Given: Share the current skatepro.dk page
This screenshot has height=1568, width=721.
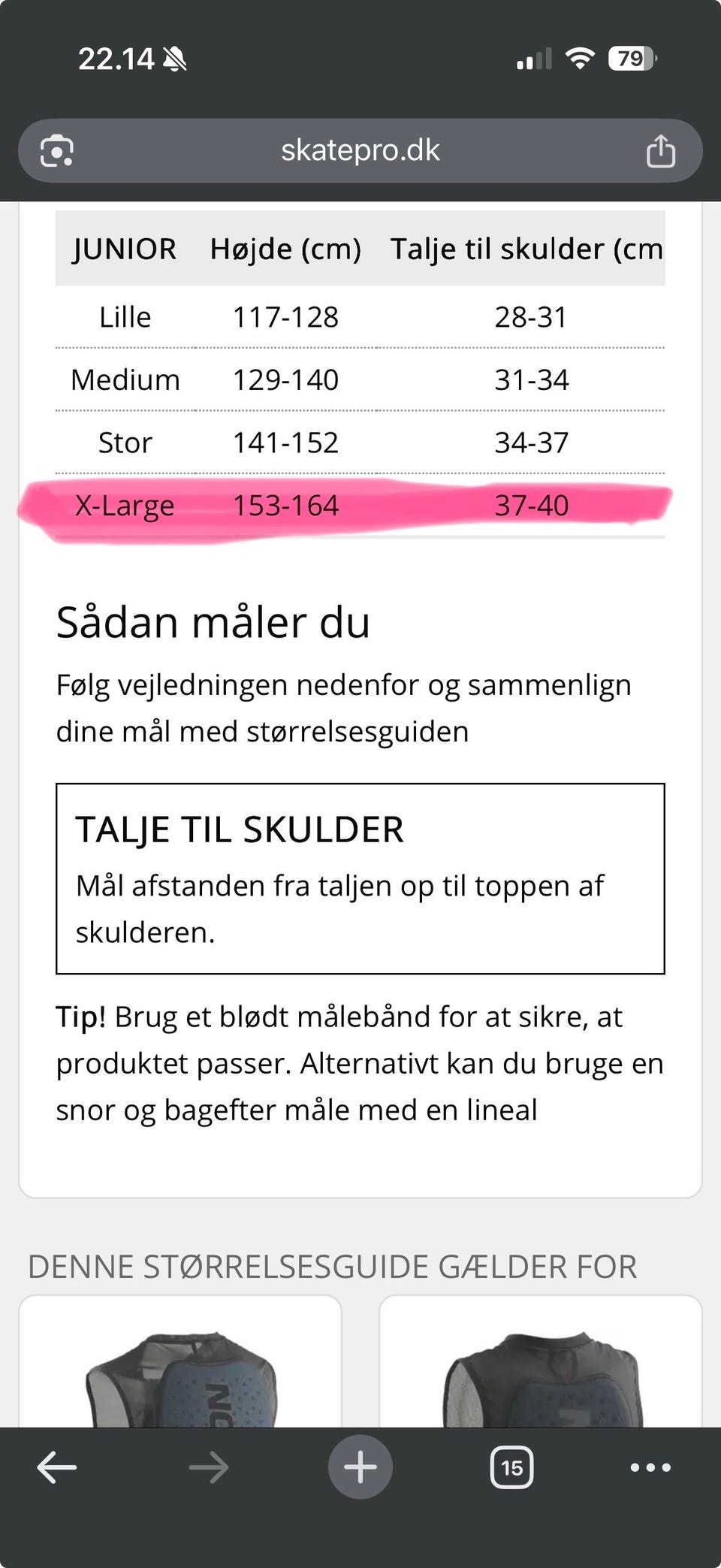Looking at the screenshot, I should pos(659,150).
